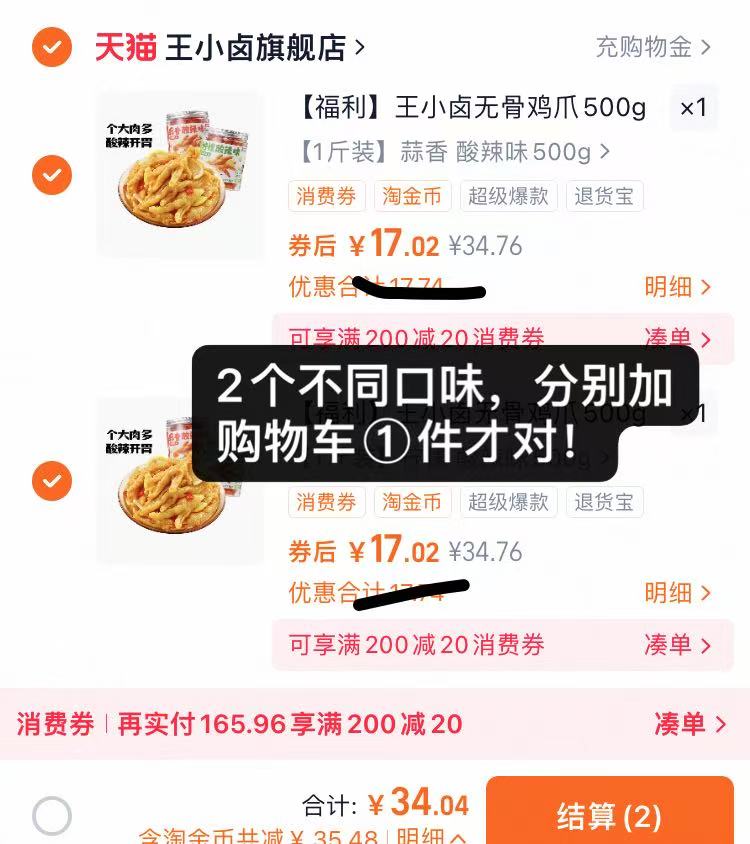Click the 退货宝 badge on the first product
Image resolution: width=750 pixels, height=844 pixels.
(604, 196)
